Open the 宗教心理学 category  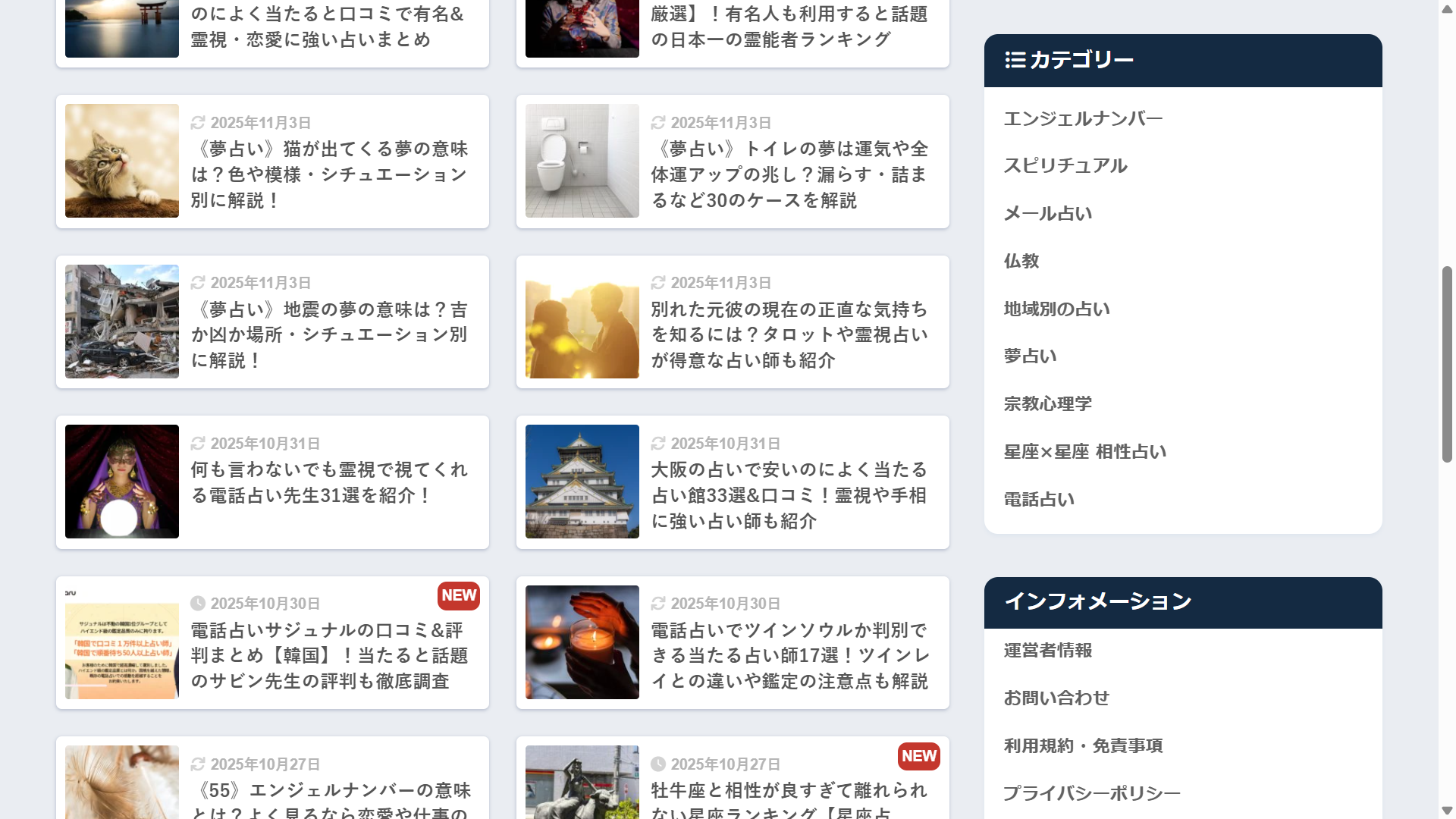[x=1048, y=404]
